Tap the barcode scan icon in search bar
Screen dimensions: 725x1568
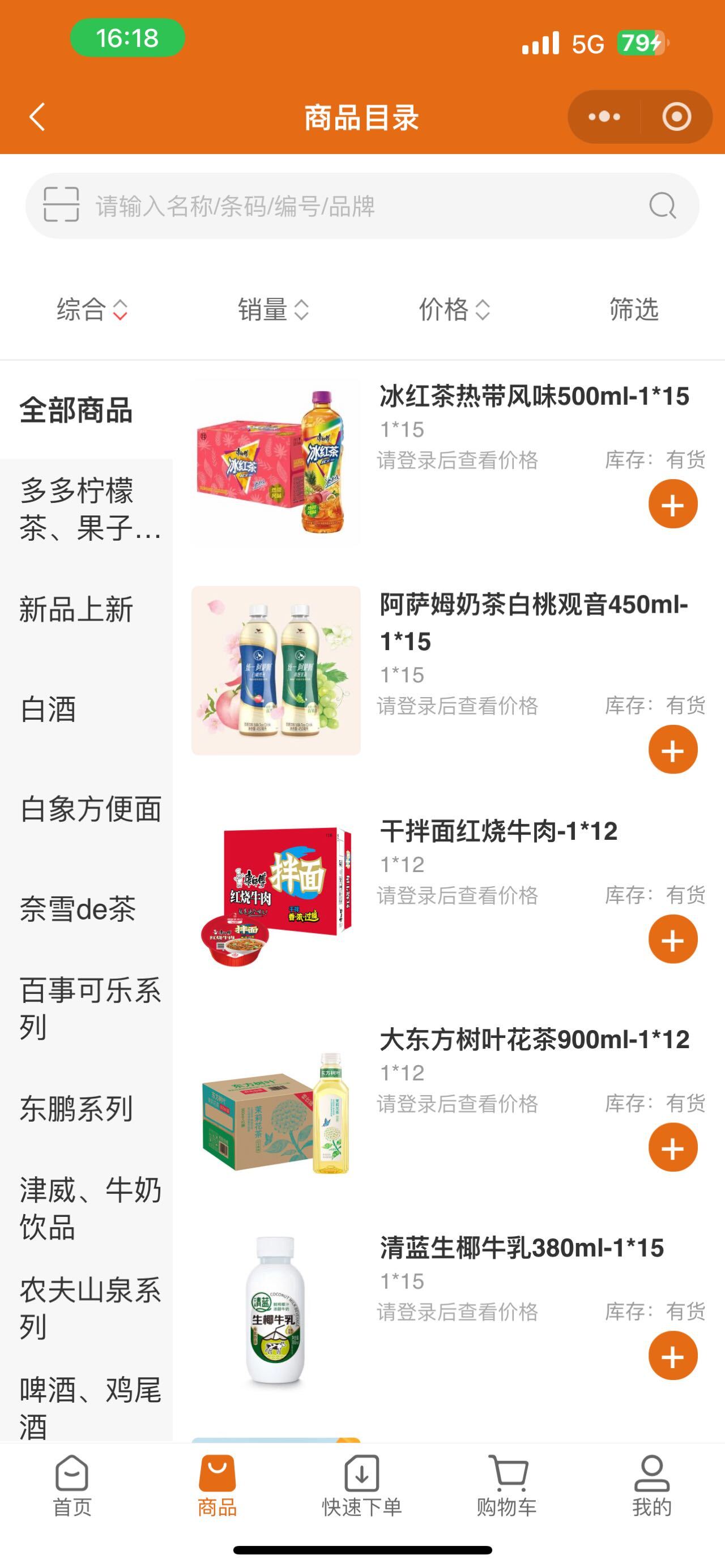(x=61, y=205)
